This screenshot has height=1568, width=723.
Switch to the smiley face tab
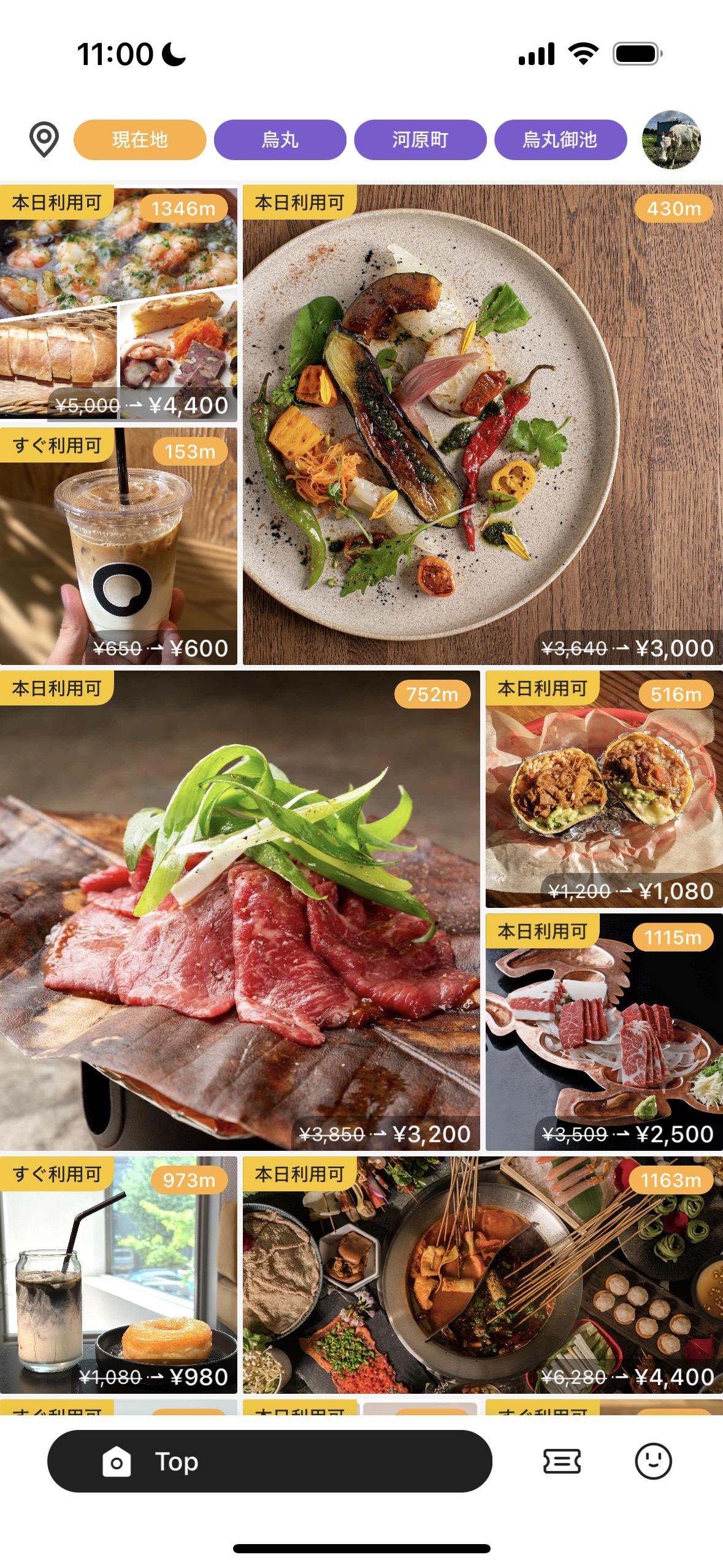653,1461
